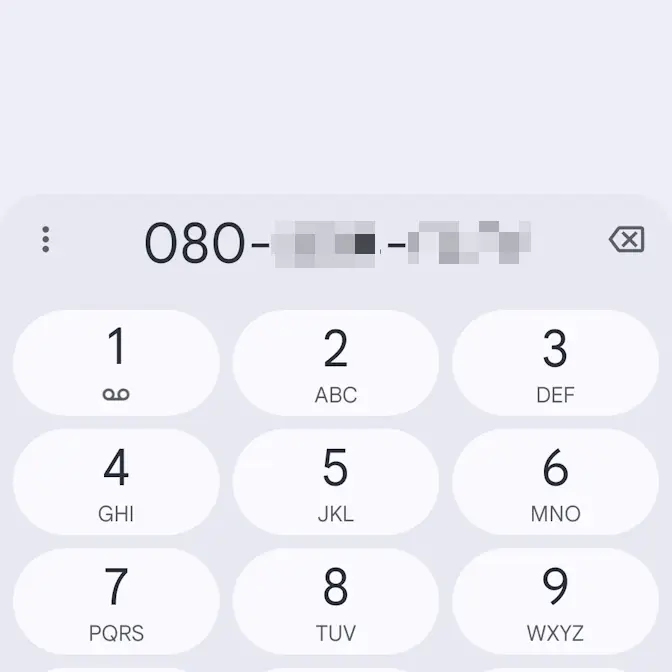Dial the 1 voicemail key

tap(116, 363)
